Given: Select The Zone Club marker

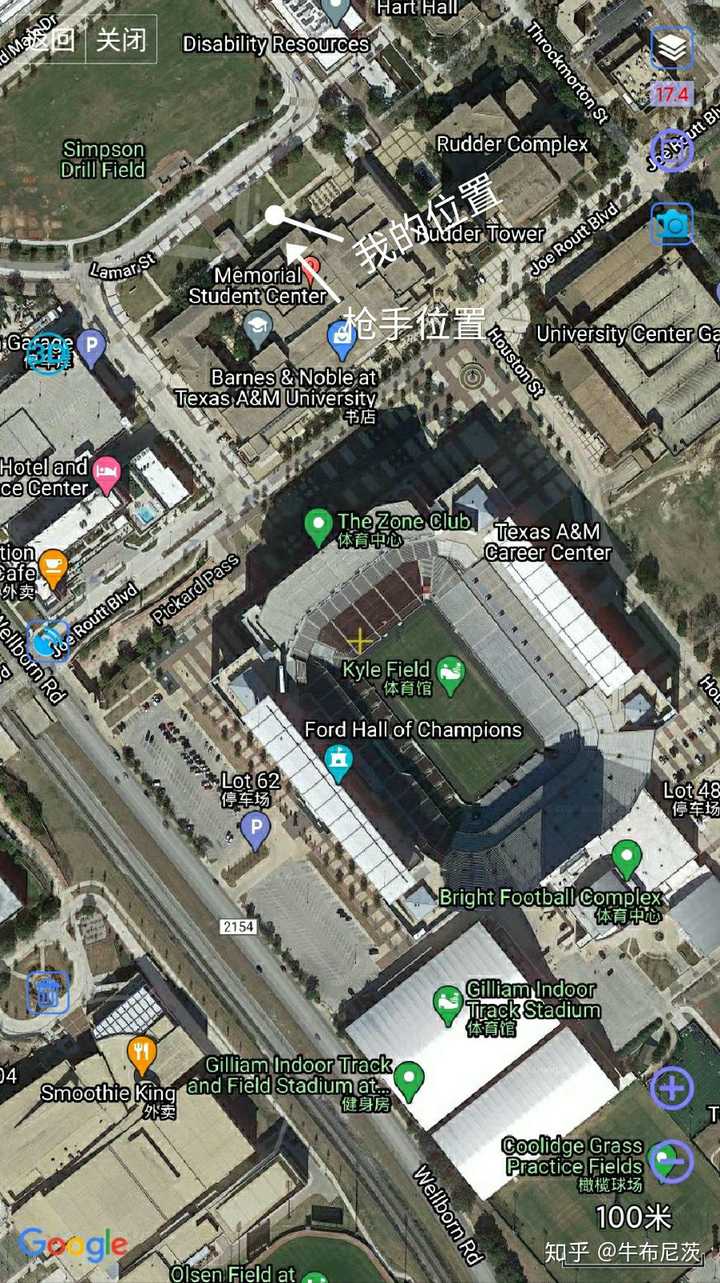Looking at the screenshot, I should pos(318,526).
